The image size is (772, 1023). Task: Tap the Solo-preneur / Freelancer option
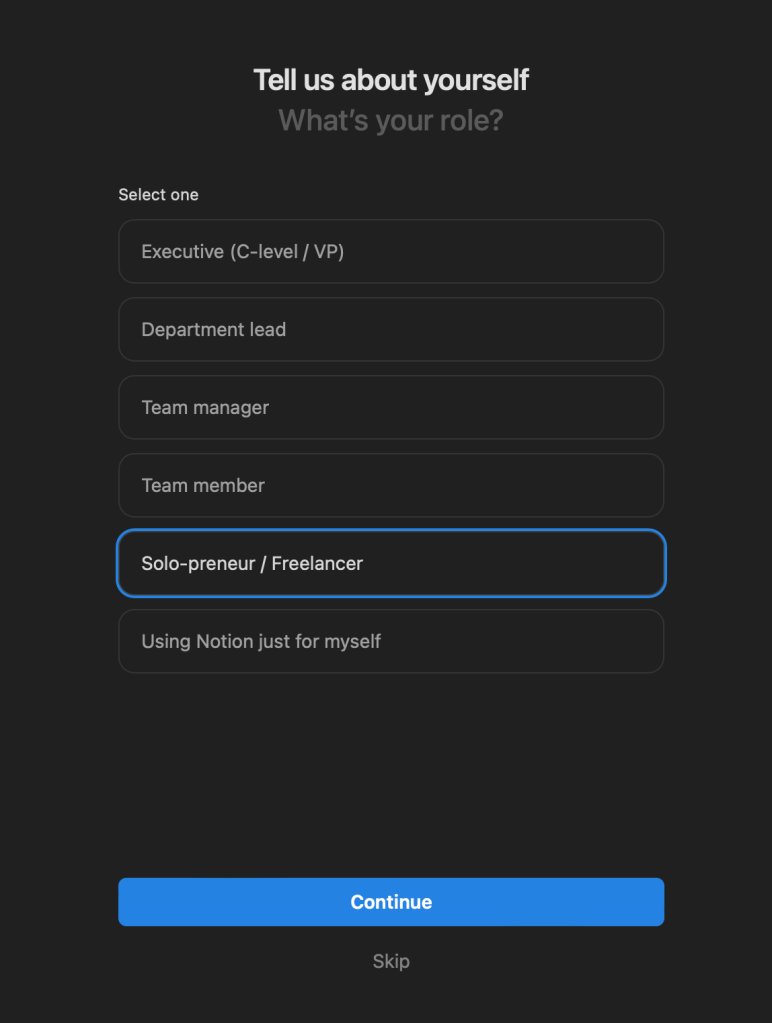coord(390,564)
